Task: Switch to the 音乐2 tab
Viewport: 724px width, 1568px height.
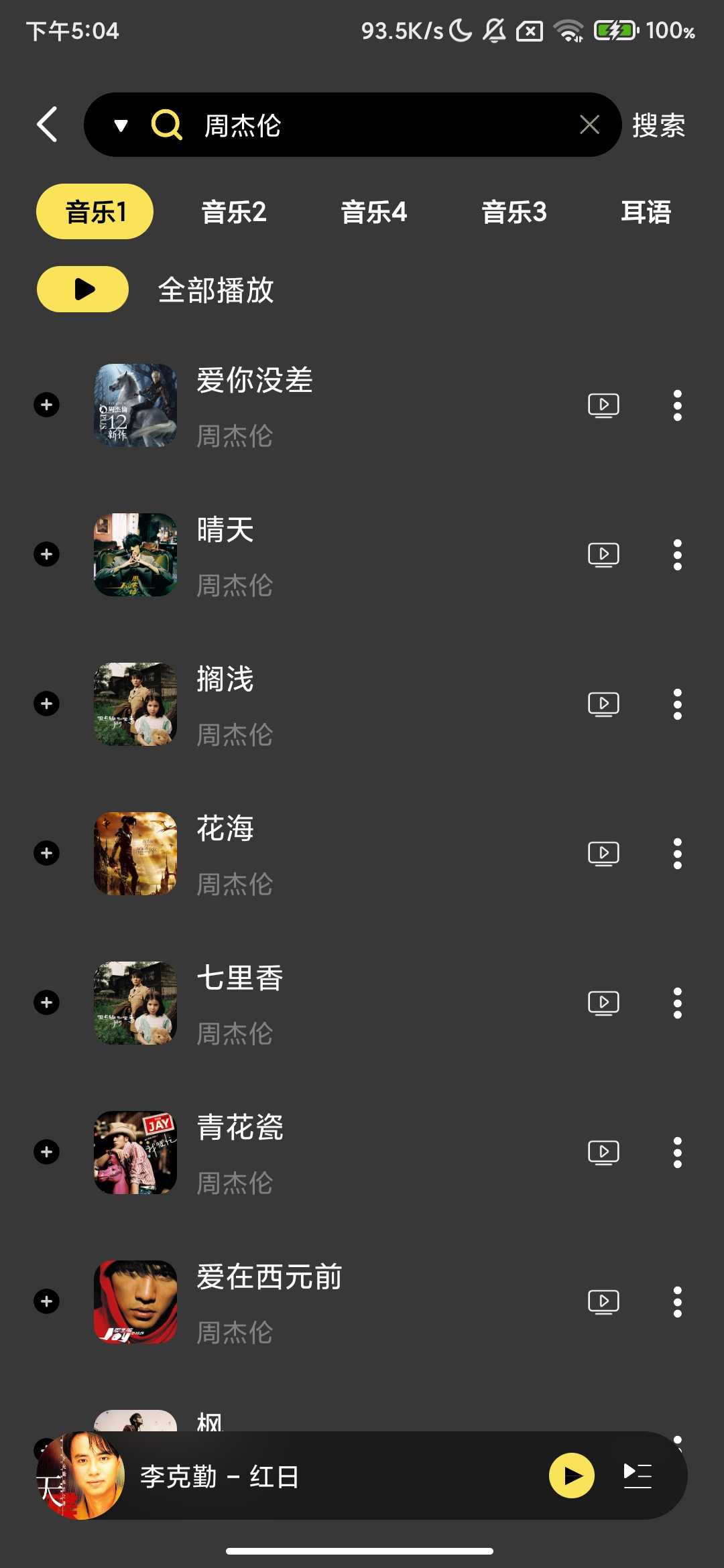Action: pyautogui.click(x=234, y=212)
